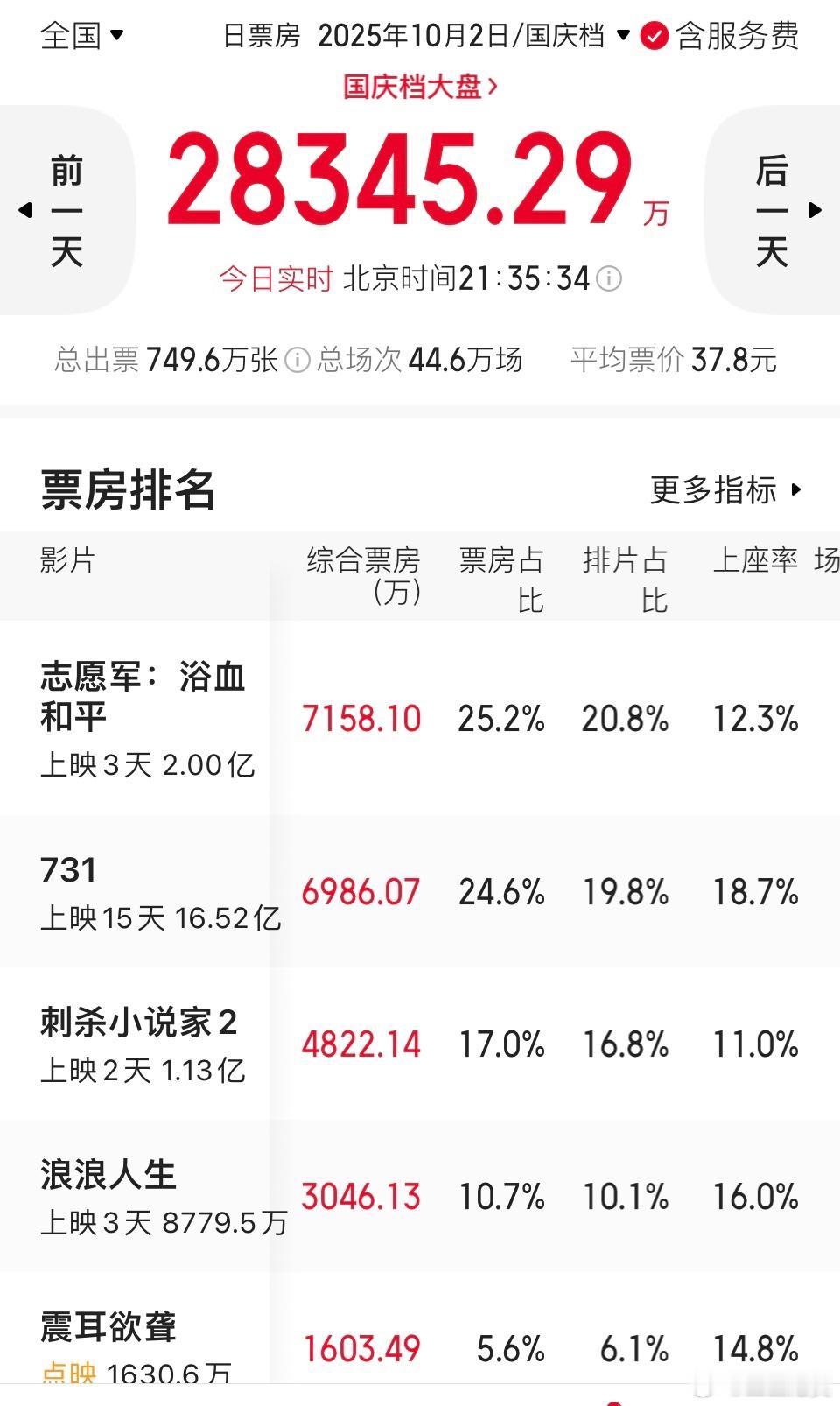Open the date picker showing 2025年10月2日/国庆档

click(472, 36)
